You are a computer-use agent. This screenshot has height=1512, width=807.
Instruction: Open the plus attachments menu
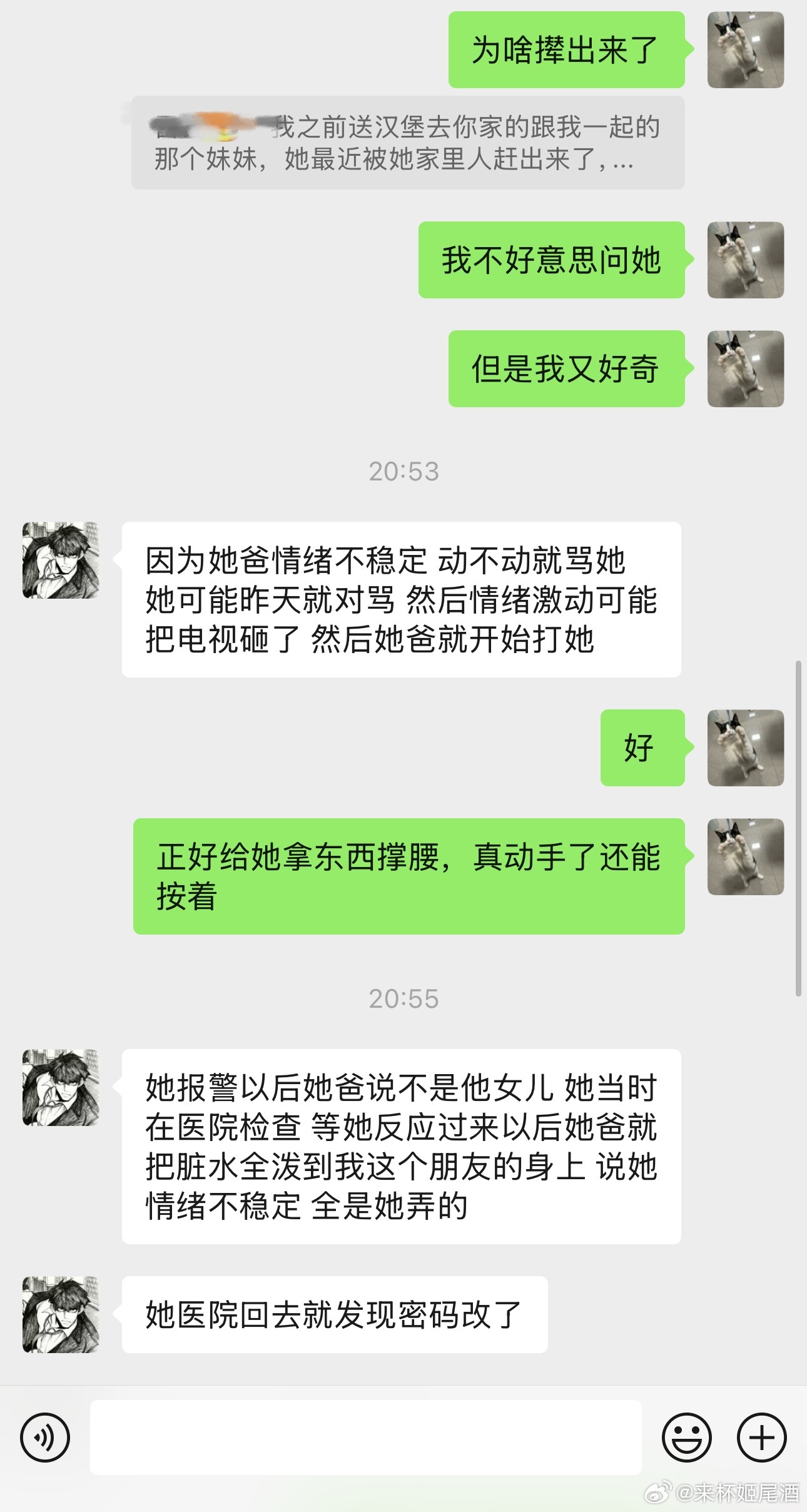tap(761, 1438)
